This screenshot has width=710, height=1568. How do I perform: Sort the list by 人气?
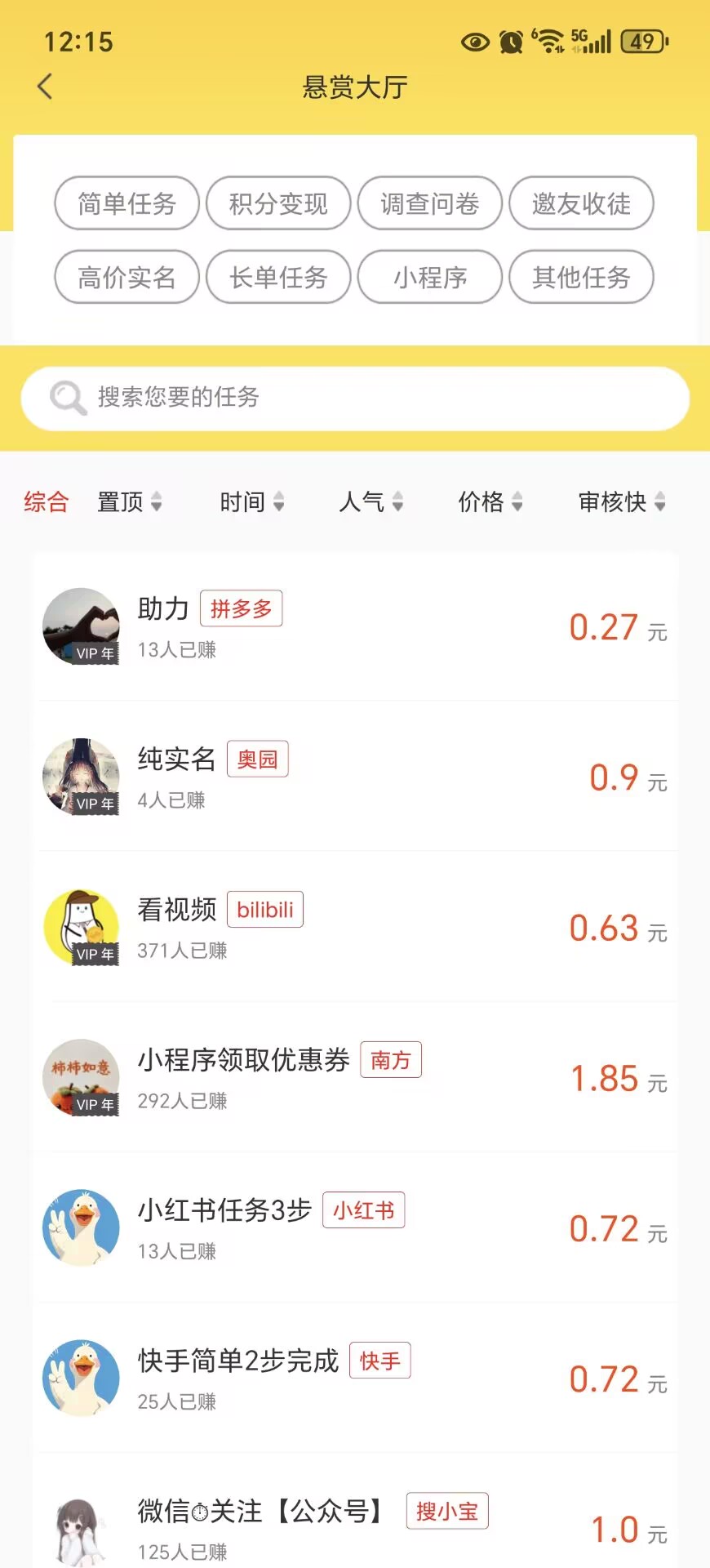tap(371, 501)
